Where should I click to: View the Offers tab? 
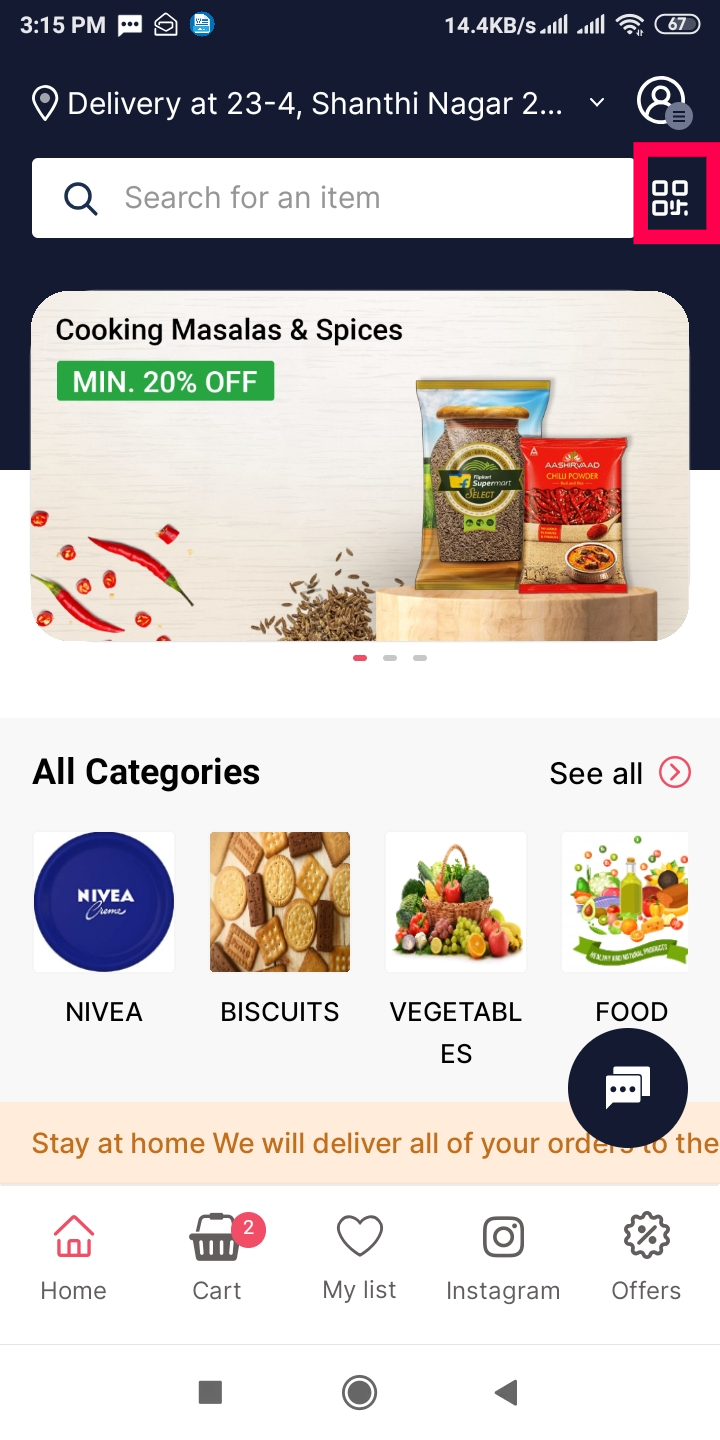point(646,1258)
